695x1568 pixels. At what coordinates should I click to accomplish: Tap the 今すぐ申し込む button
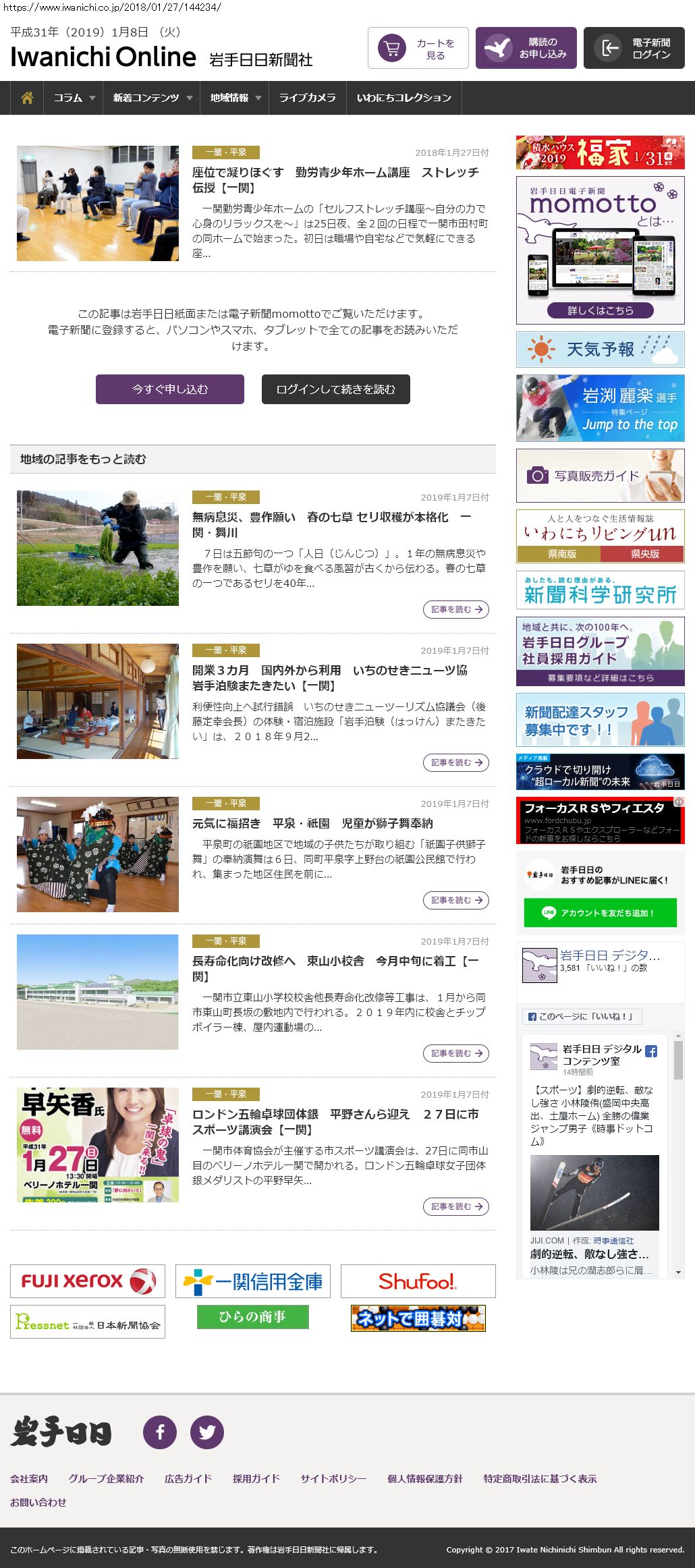pos(170,389)
